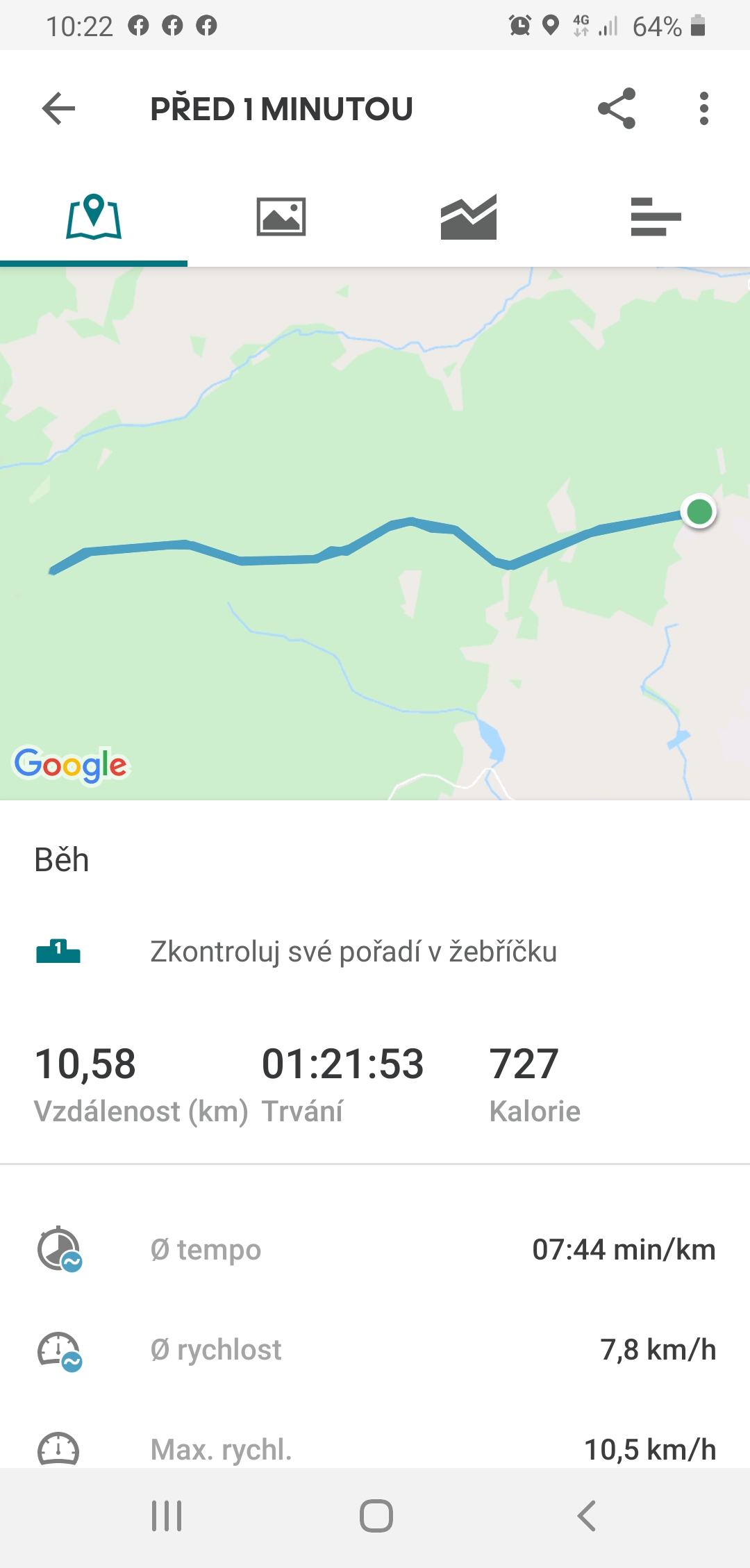Tap the system home button

376,1516
